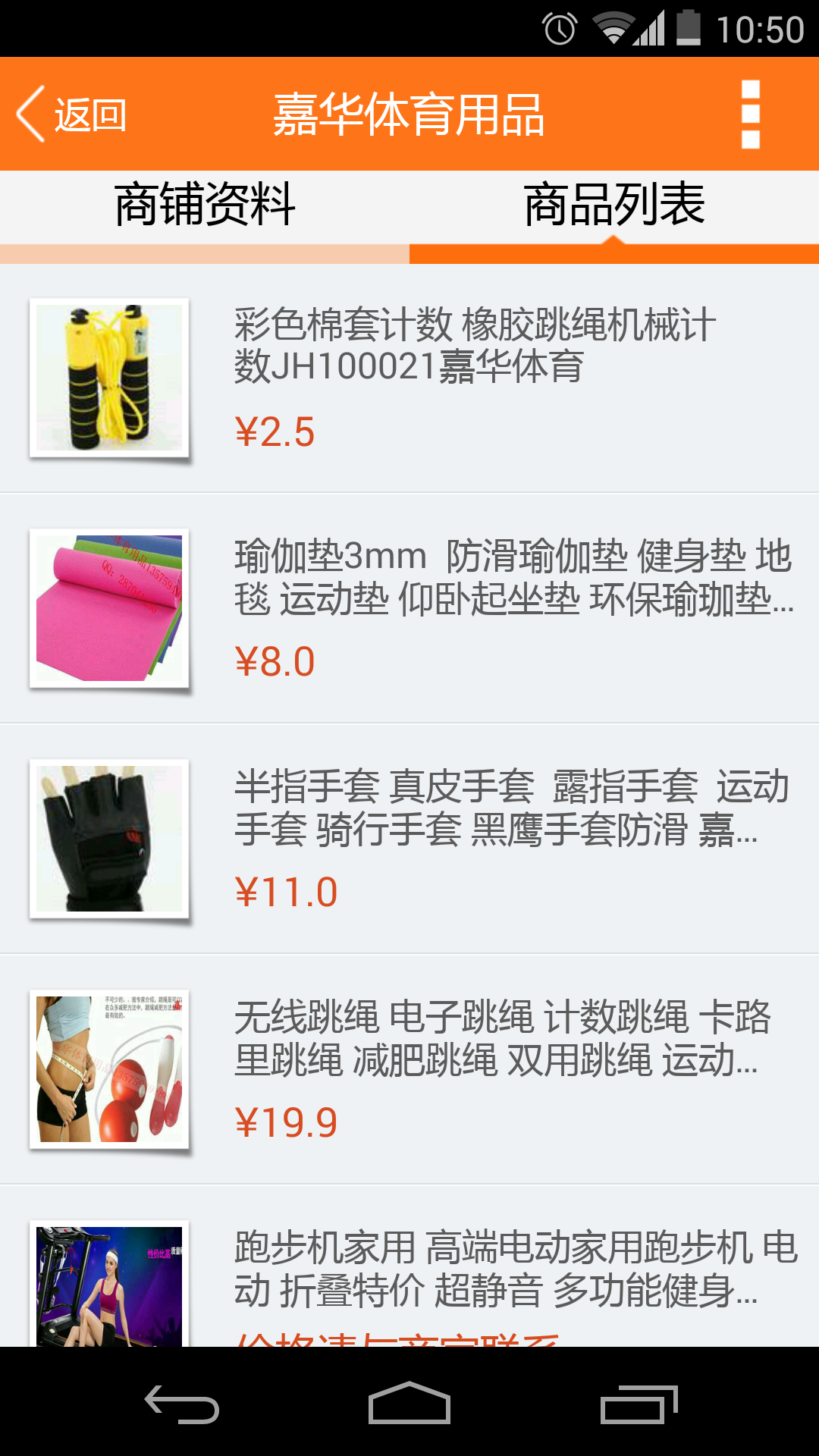View the 跑步机家用 treadmill product

point(409,1266)
